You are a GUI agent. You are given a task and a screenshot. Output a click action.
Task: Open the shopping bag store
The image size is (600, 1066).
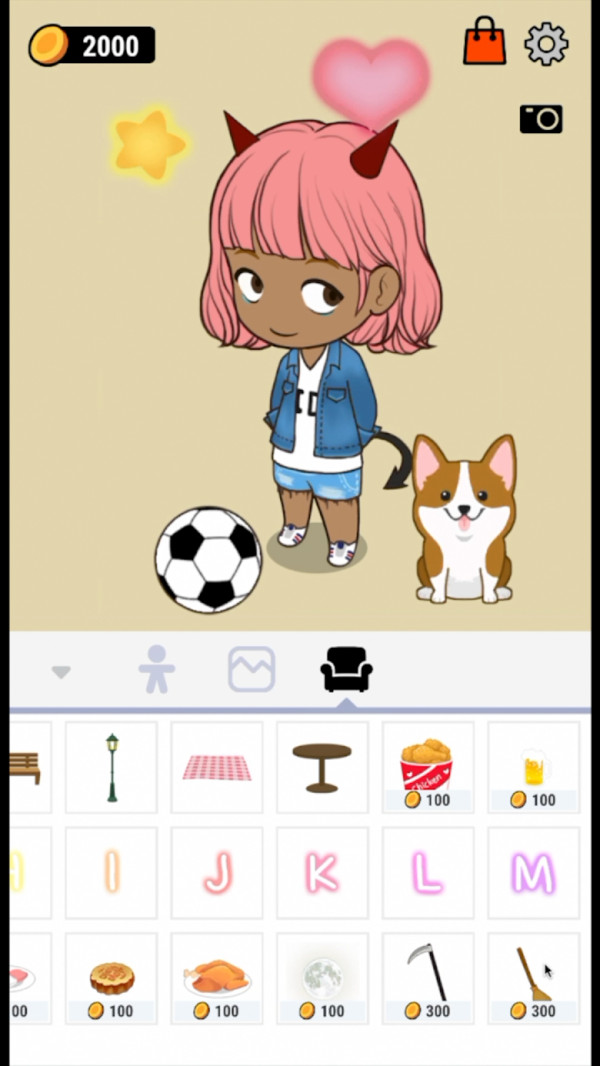484,41
